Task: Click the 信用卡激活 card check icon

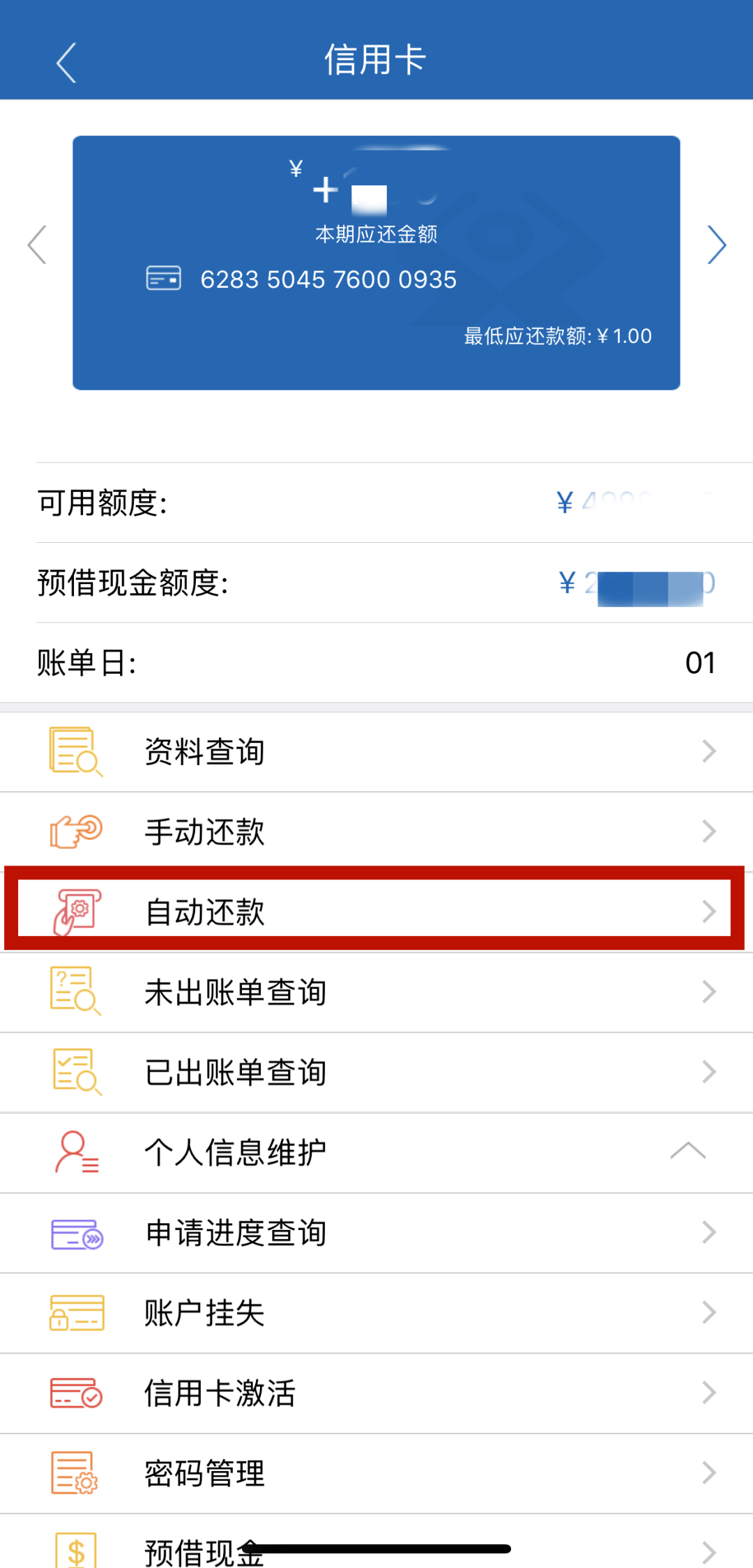Action: point(77,1393)
